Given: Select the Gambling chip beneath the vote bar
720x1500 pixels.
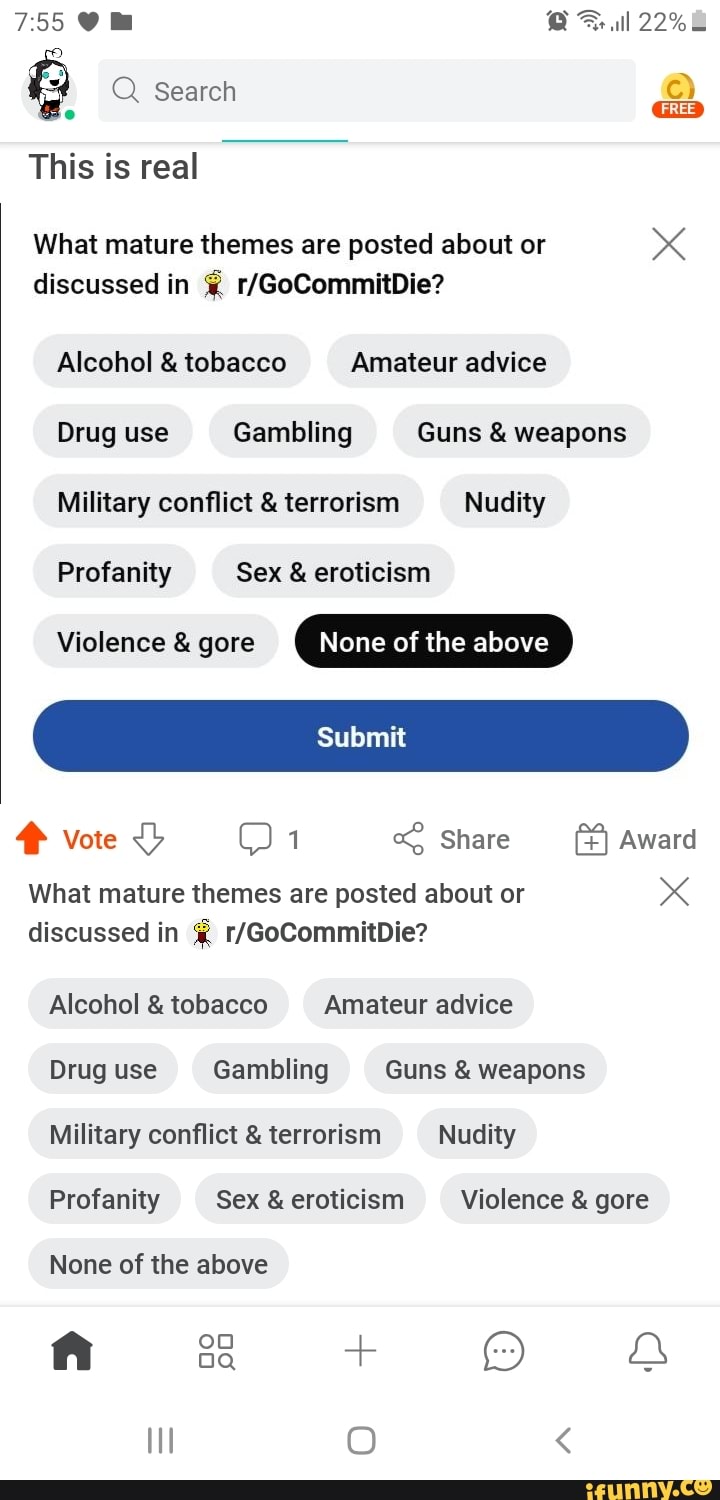Looking at the screenshot, I should (270, 1069).
